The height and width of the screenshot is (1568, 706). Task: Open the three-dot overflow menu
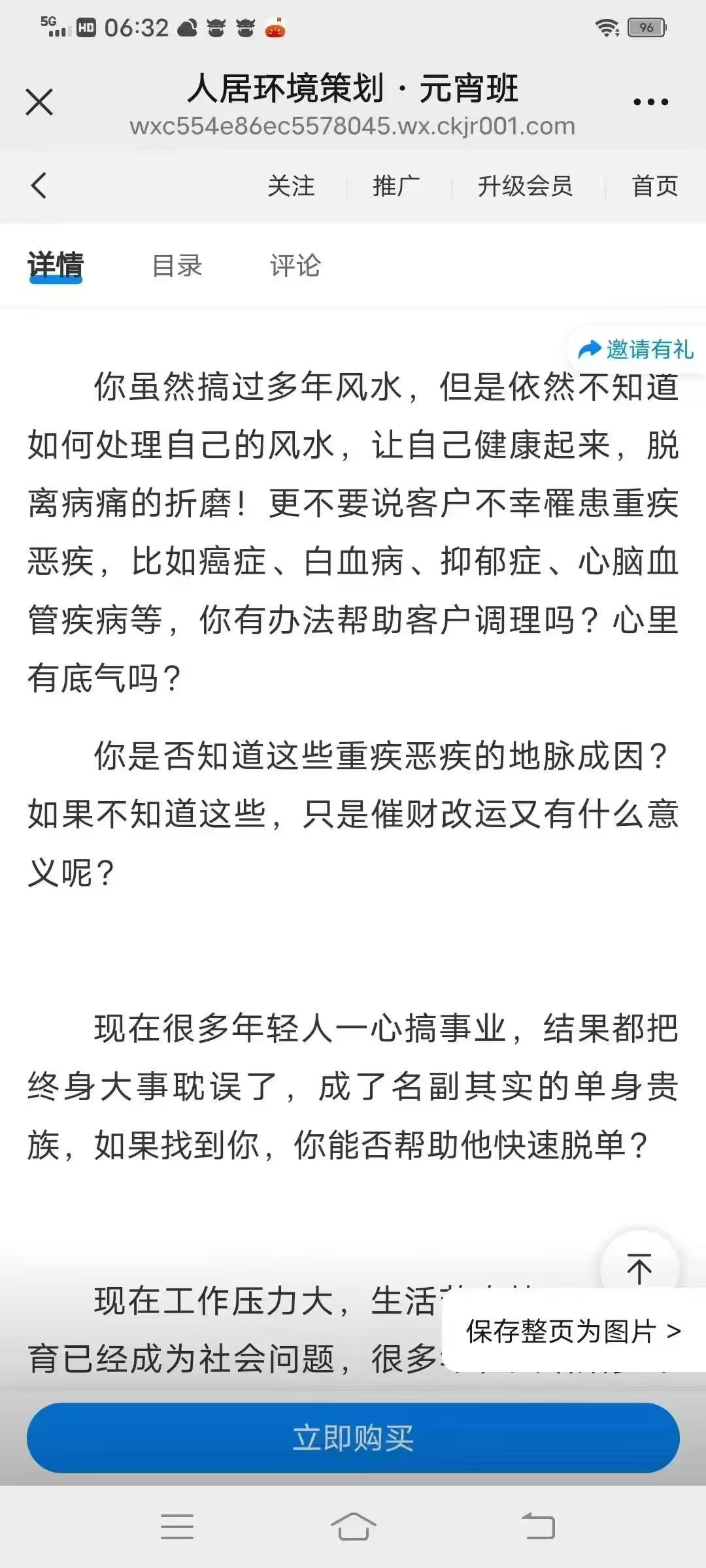click(x=650, y=102)
